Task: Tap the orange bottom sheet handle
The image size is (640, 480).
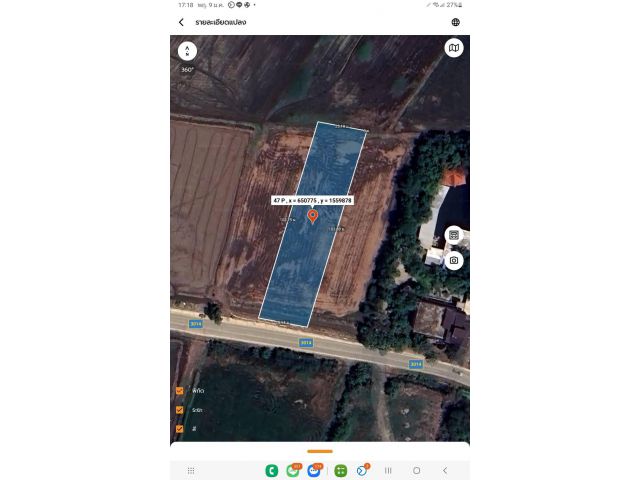Action: click(x=320, y=452)
